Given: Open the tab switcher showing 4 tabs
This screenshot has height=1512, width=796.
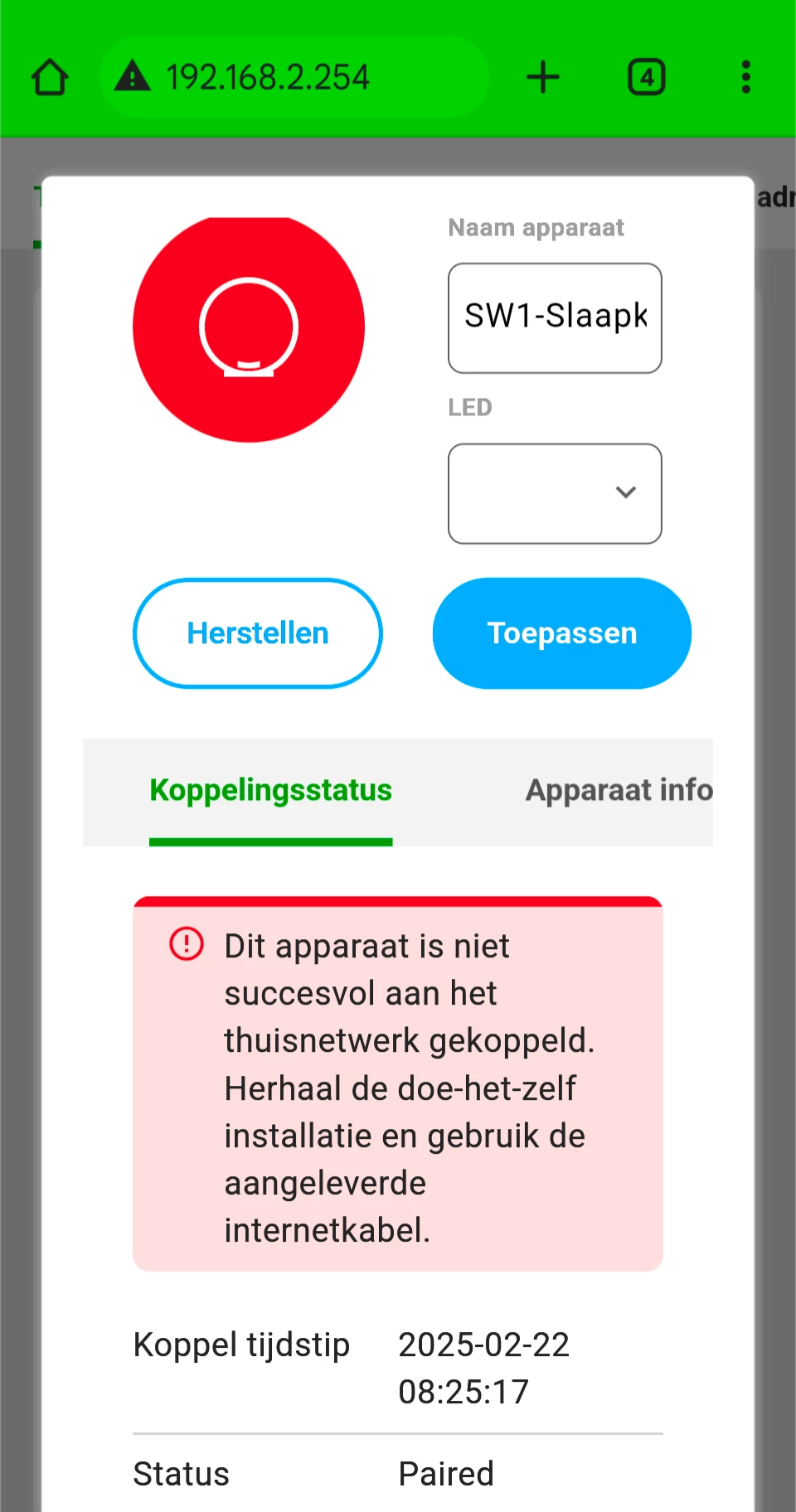Looking at the screenshot, I should 646,77.
